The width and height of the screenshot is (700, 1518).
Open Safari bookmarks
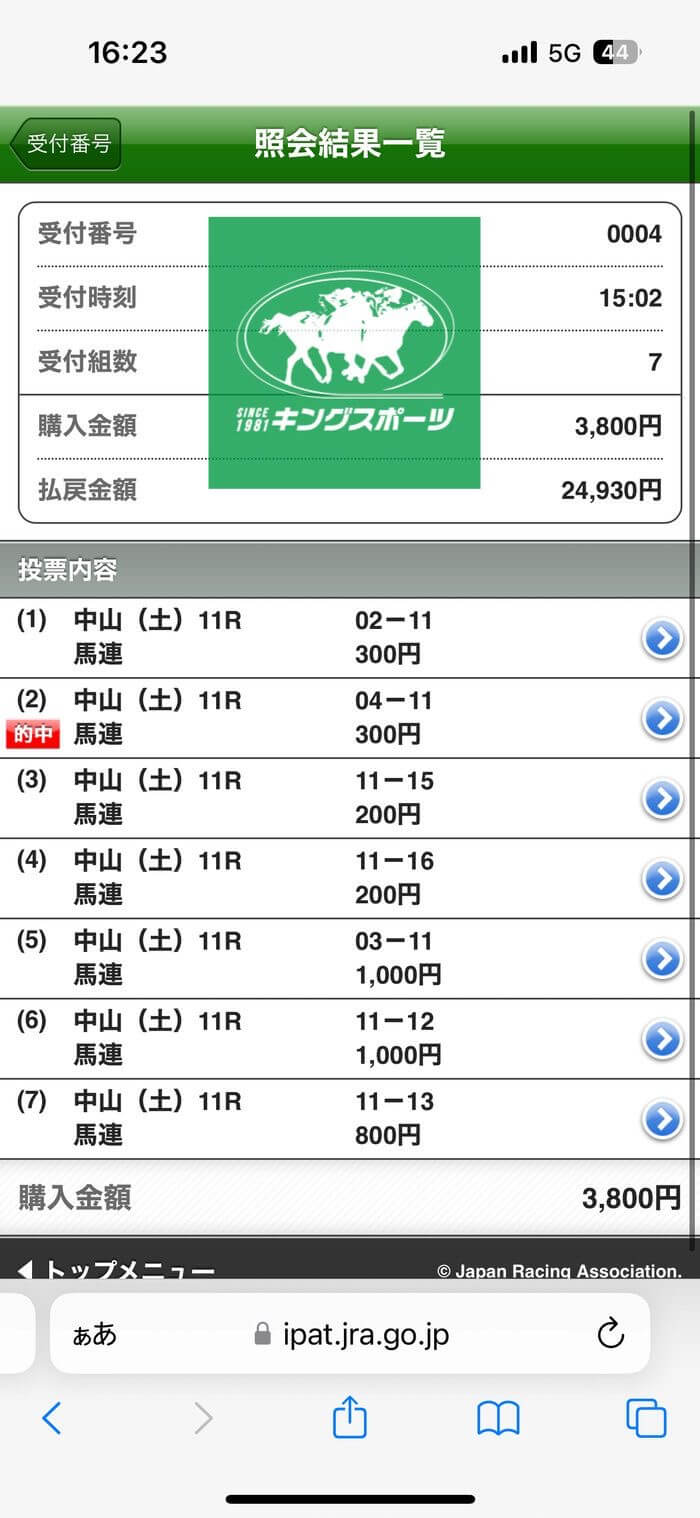tap(498, 1418)
